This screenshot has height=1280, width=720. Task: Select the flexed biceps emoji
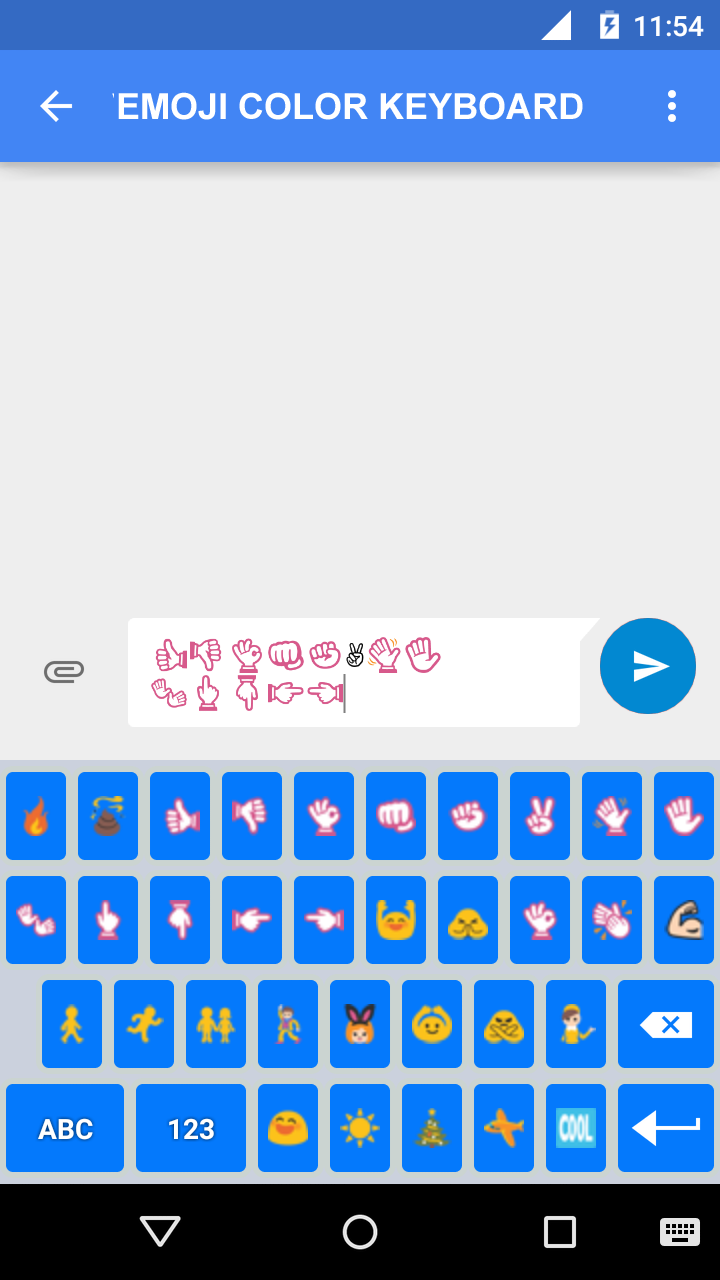pyautogui.click(x=684, y=920)
